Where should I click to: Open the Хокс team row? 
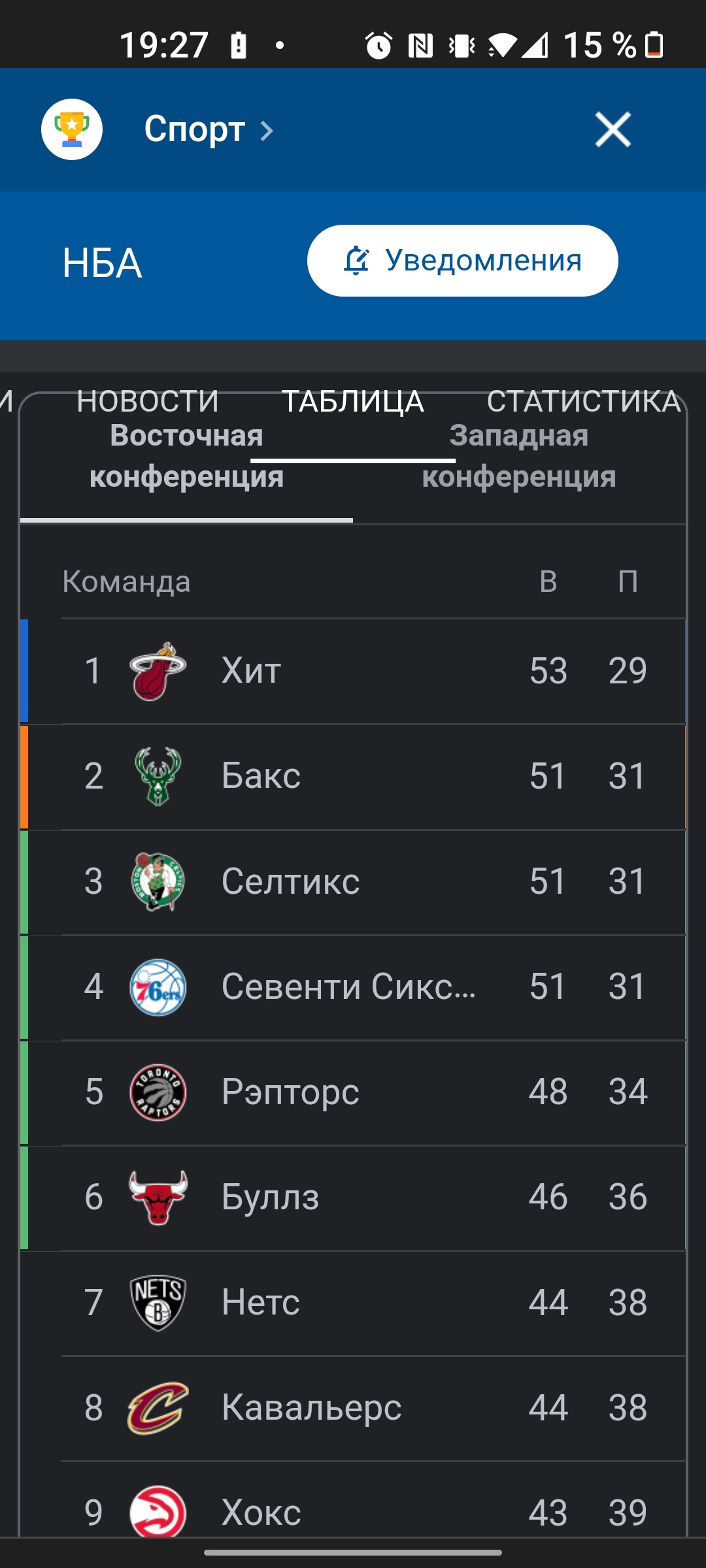[353, 1499]
